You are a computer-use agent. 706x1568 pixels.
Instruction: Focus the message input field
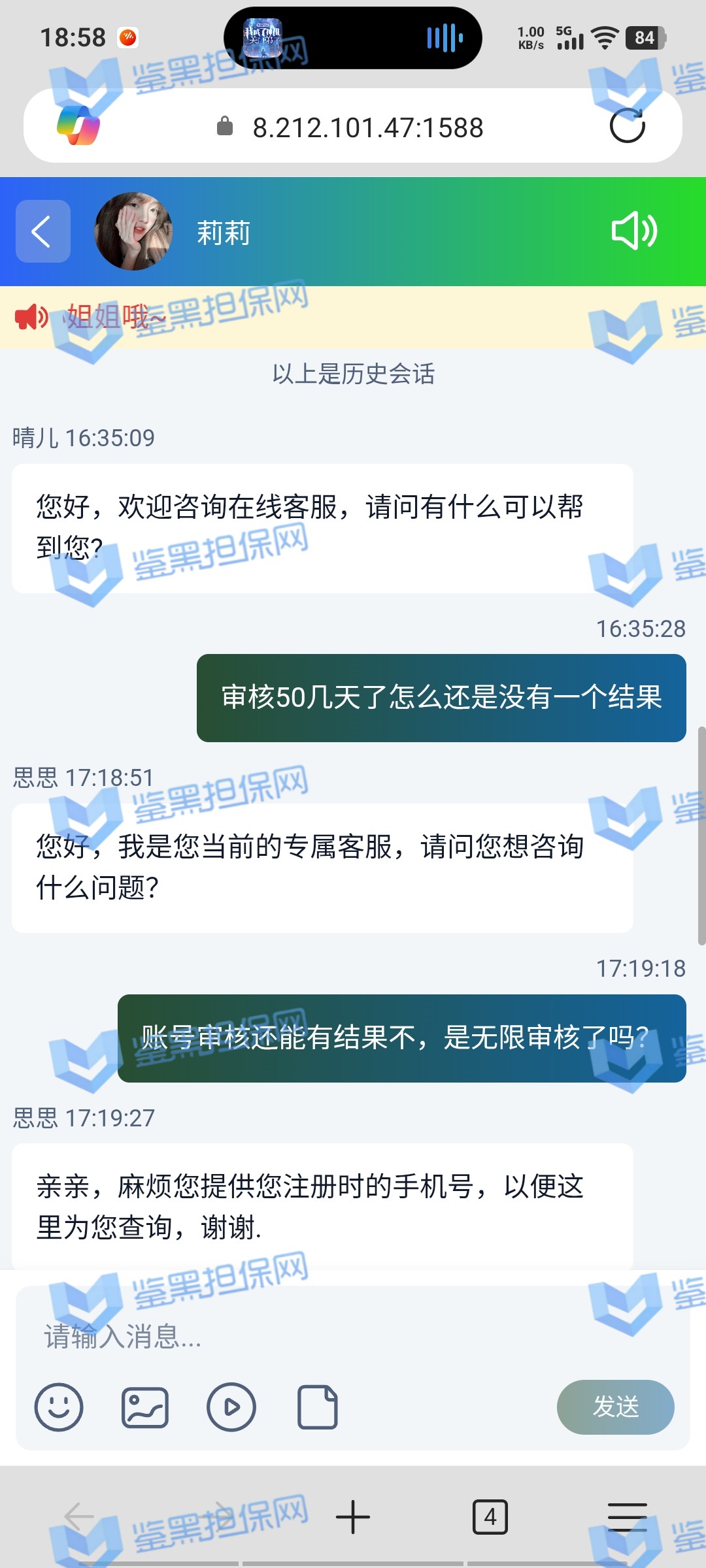(353, 1337)
